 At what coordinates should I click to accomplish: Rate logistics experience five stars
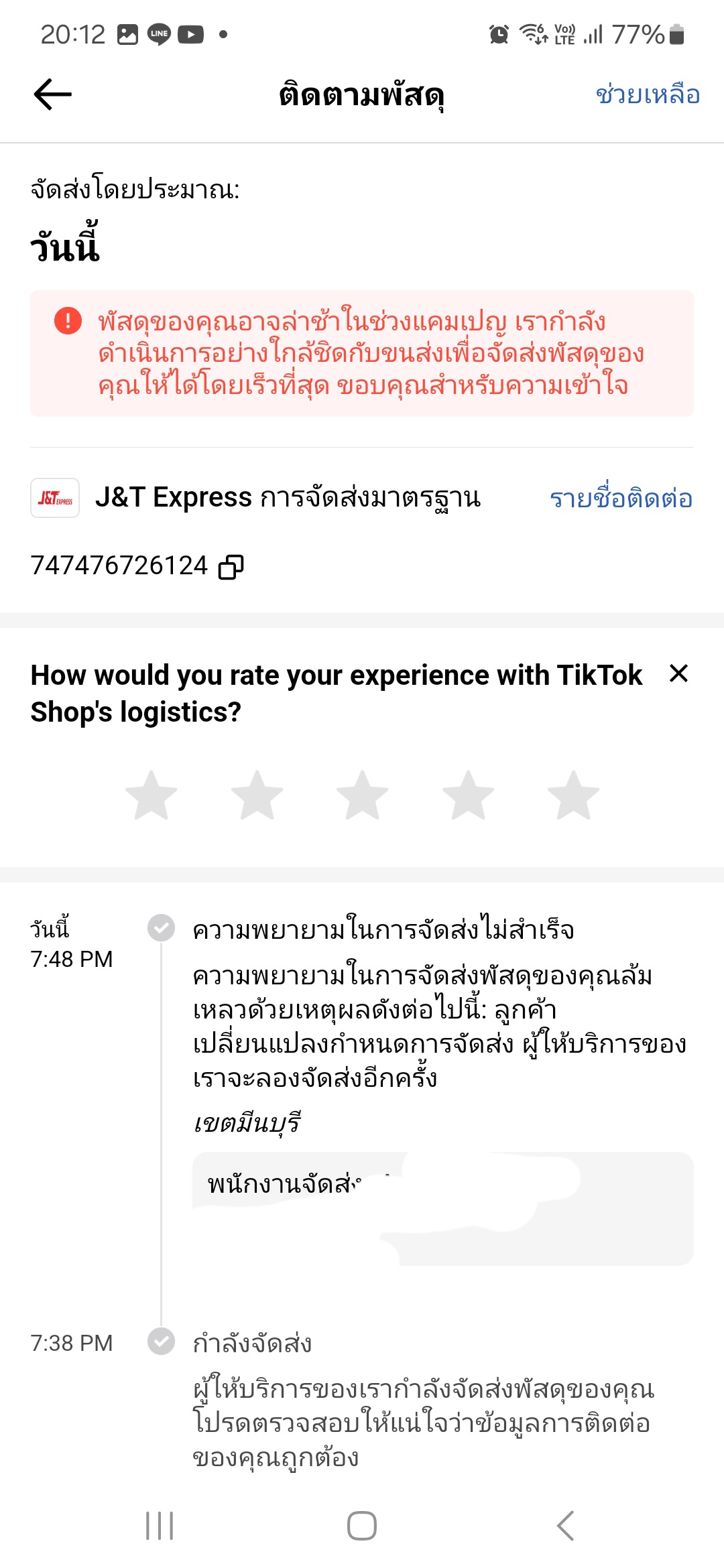tap(574, 795)
